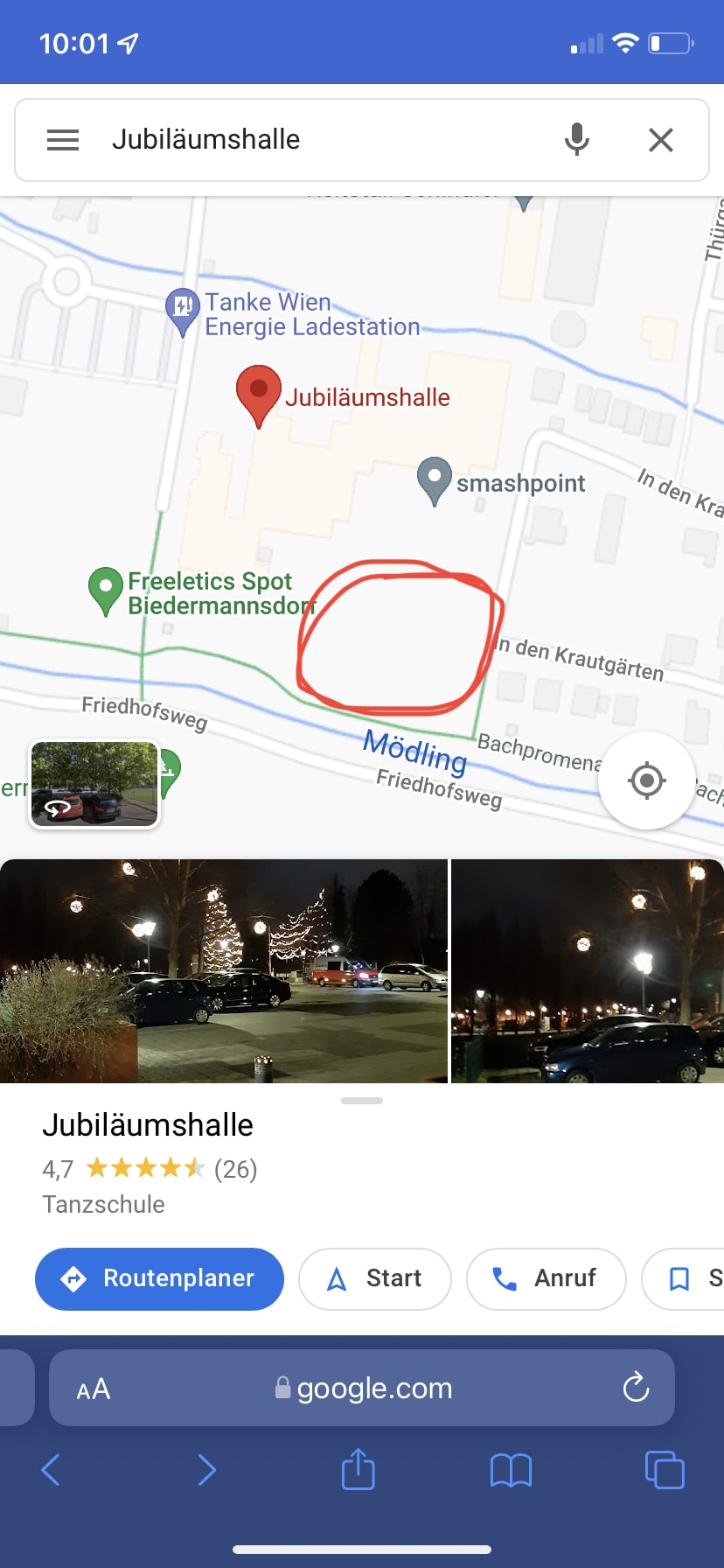Viewport: 724px width, 1568px height.
Task: Tap the Start navigation button
Action: pos(375,1279)
